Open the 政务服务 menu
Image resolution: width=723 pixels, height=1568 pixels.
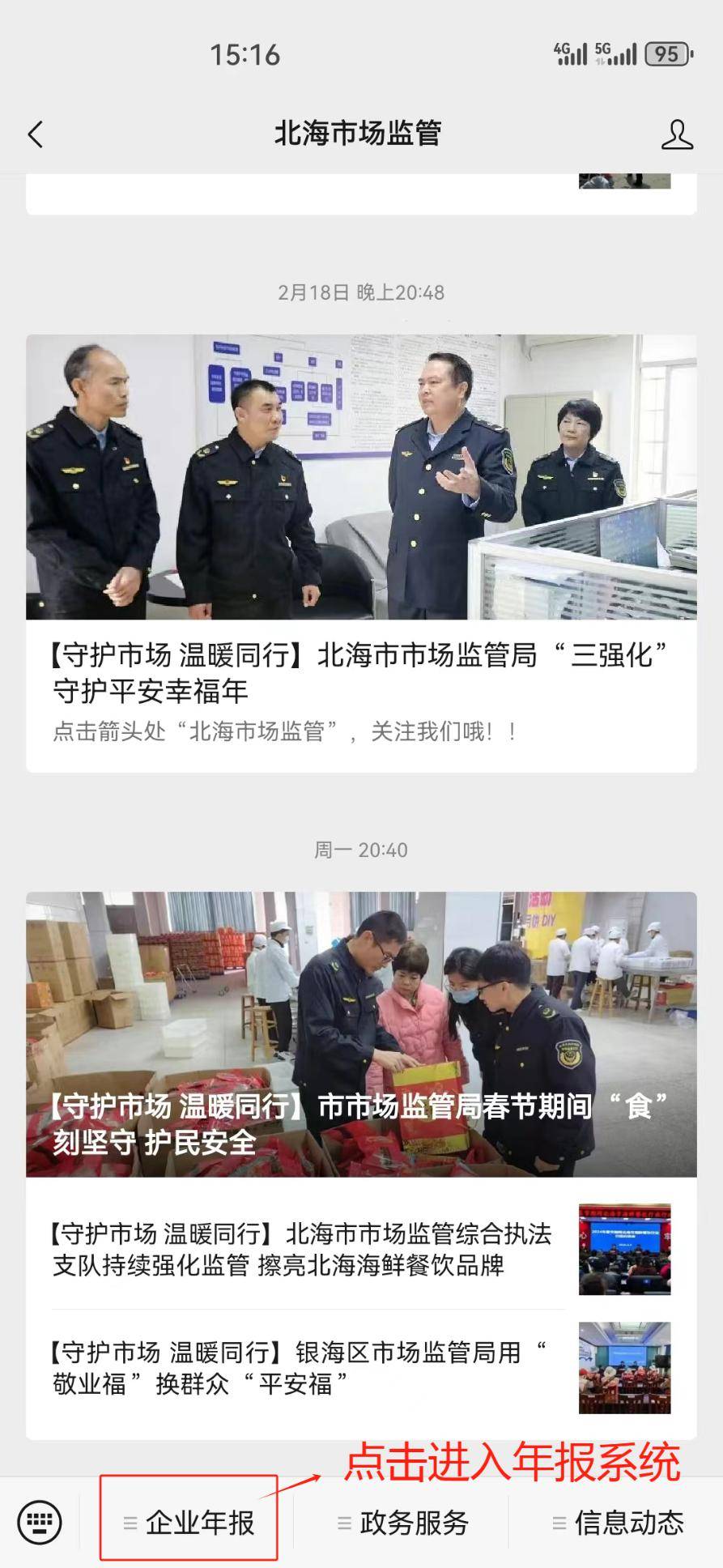point(403,1523)
